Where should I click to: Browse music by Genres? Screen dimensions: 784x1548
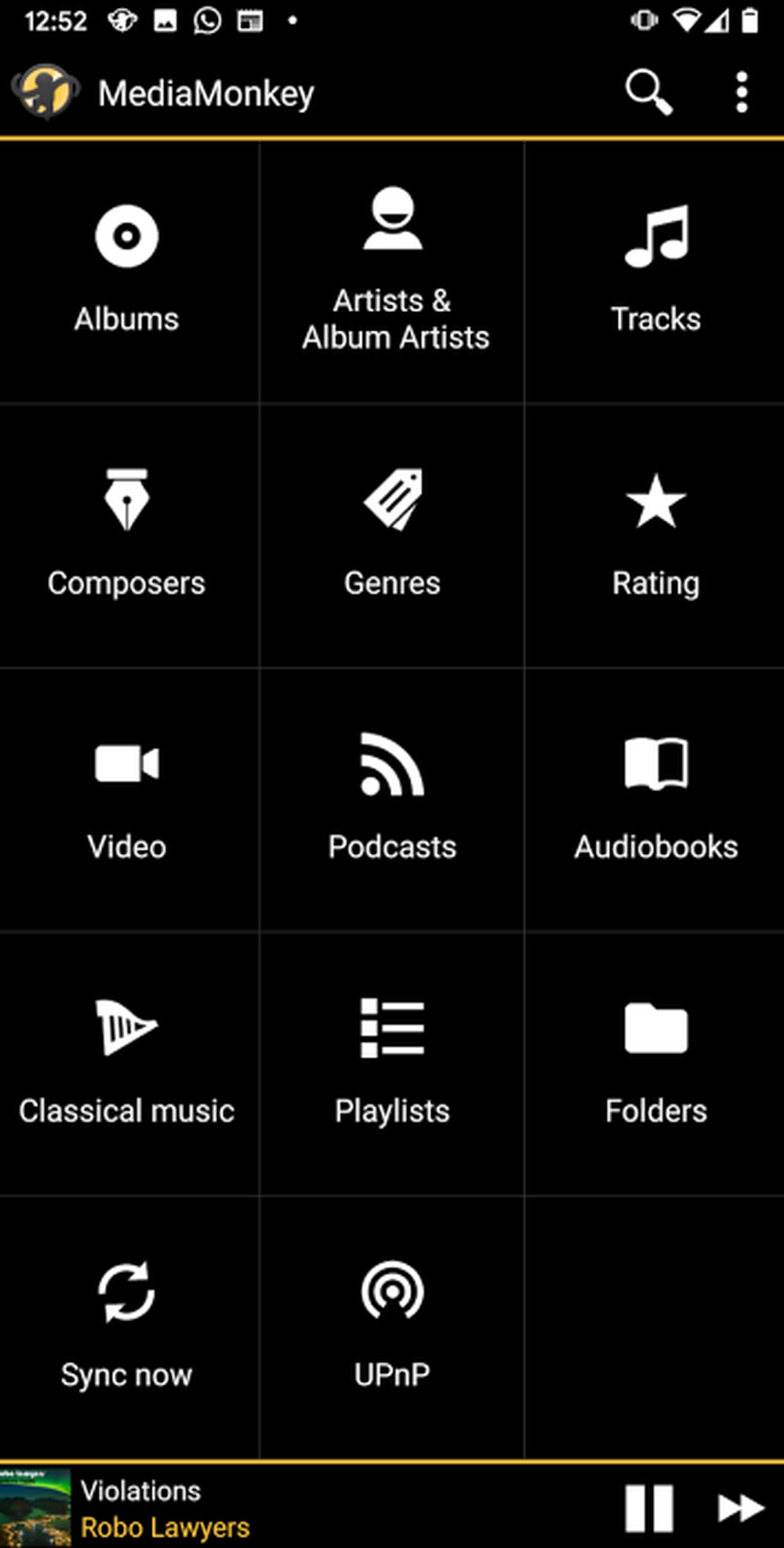393,535
